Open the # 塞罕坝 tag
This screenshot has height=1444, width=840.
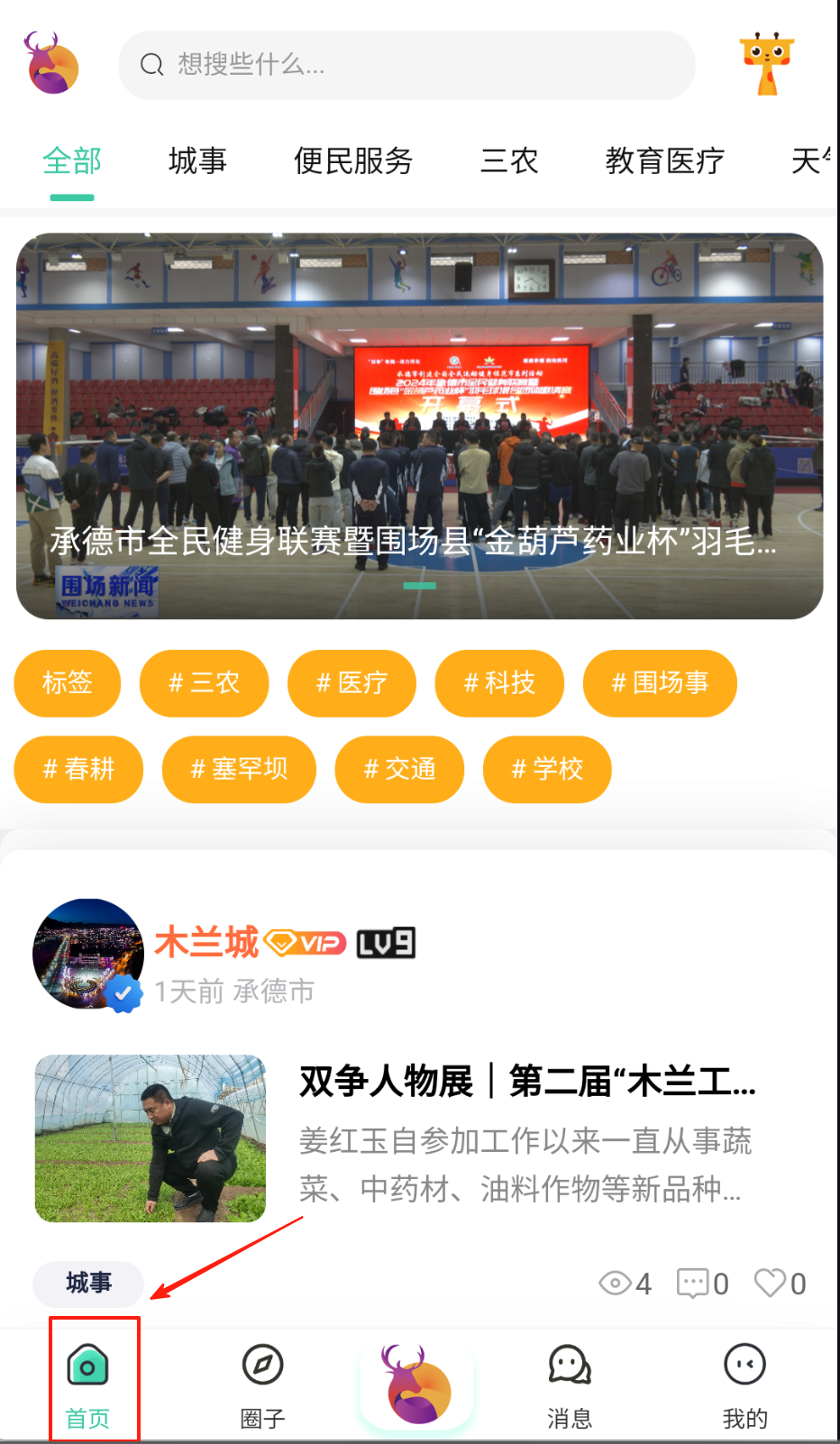tap(239, 769)
